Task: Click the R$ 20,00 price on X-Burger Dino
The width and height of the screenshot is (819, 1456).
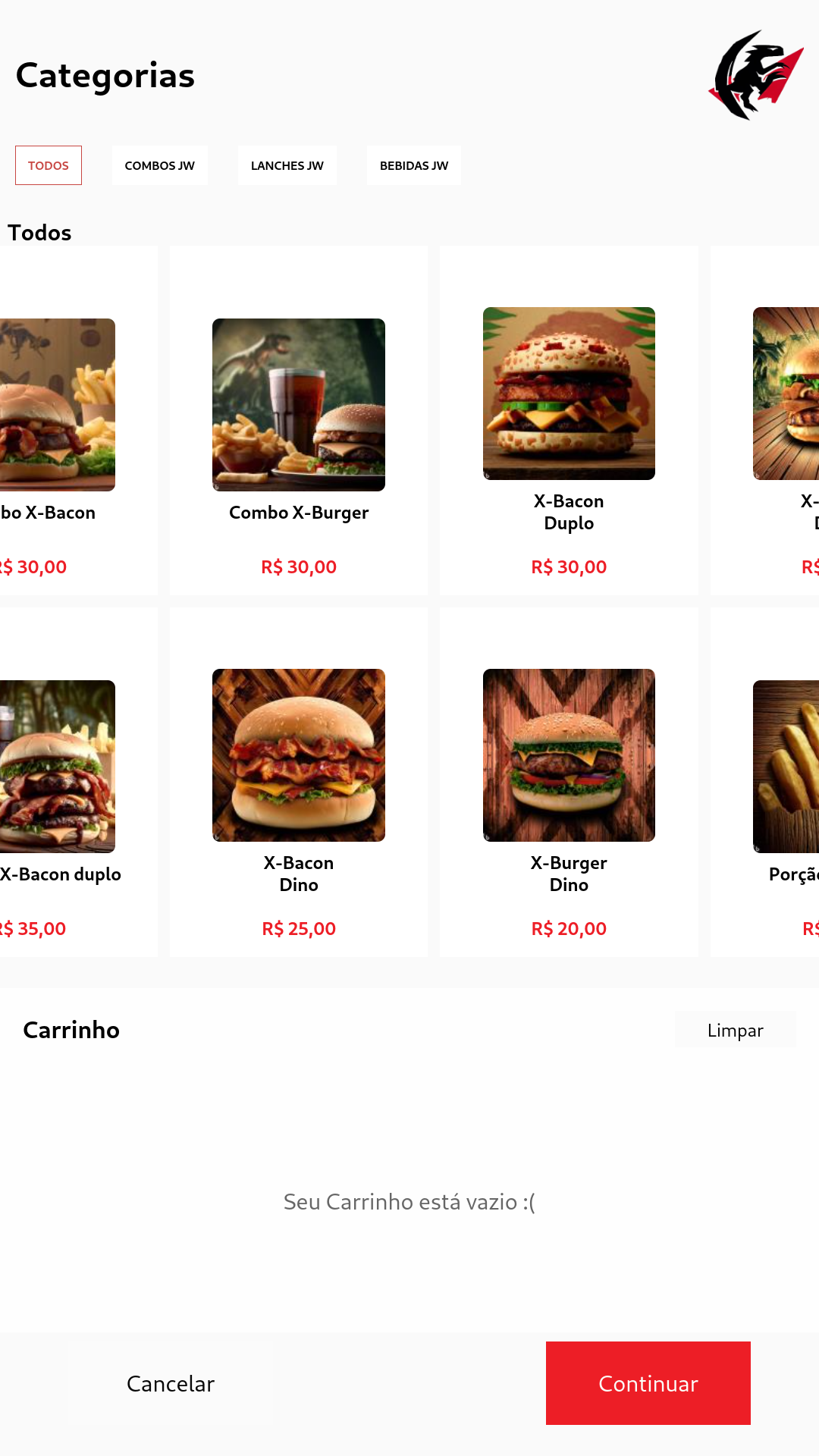Action: 569,928
